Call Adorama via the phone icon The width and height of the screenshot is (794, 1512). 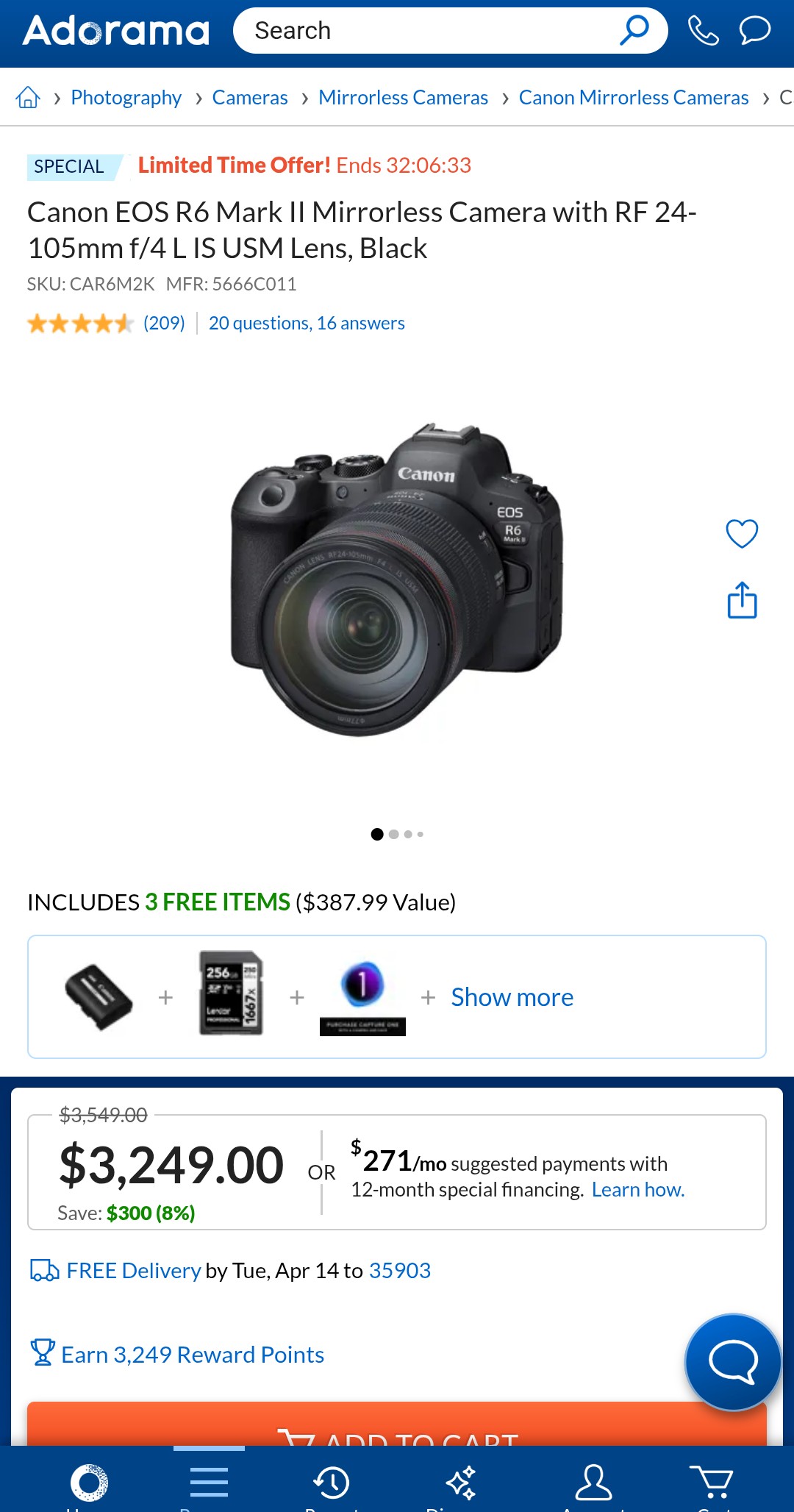coord(703,31)
